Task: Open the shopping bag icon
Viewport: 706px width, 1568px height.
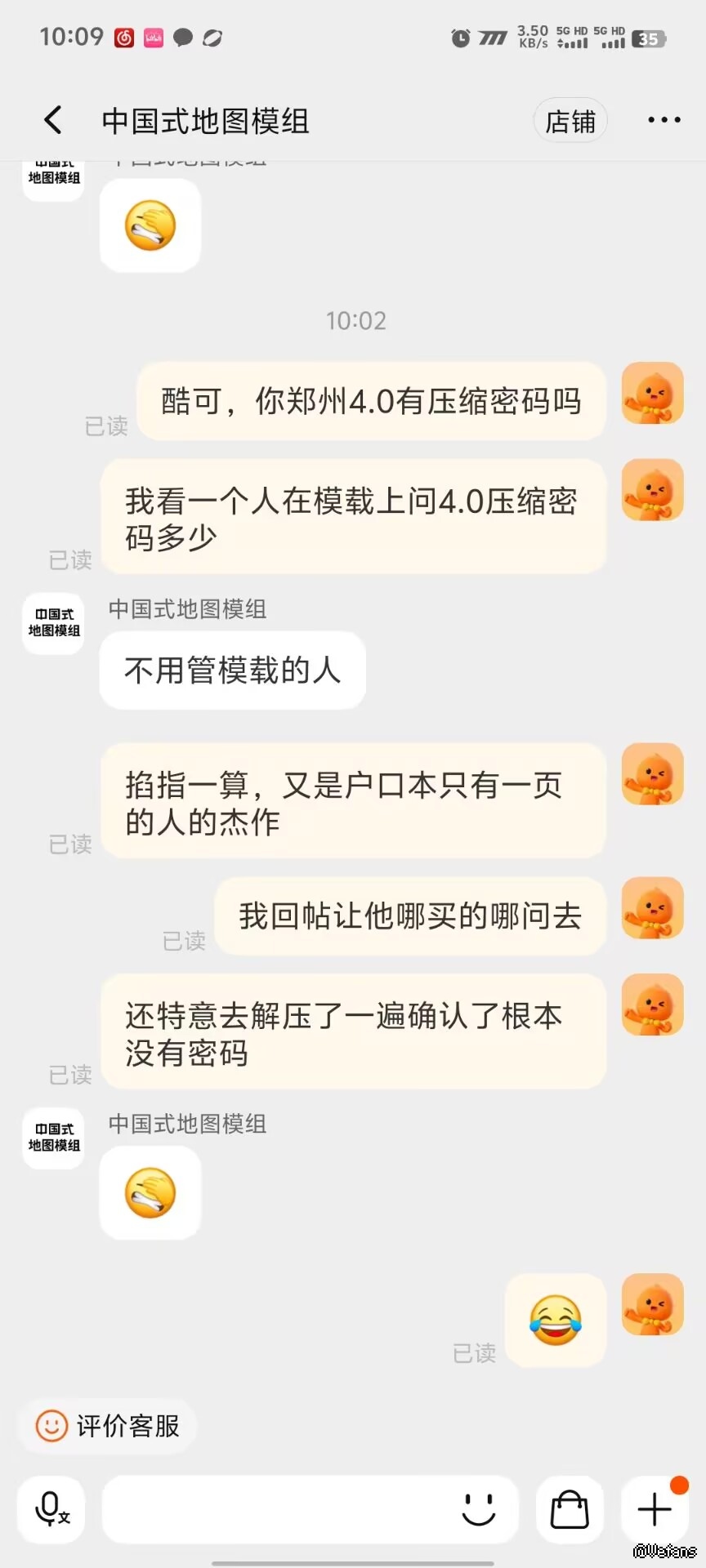Action: [x=570, y=1509]
